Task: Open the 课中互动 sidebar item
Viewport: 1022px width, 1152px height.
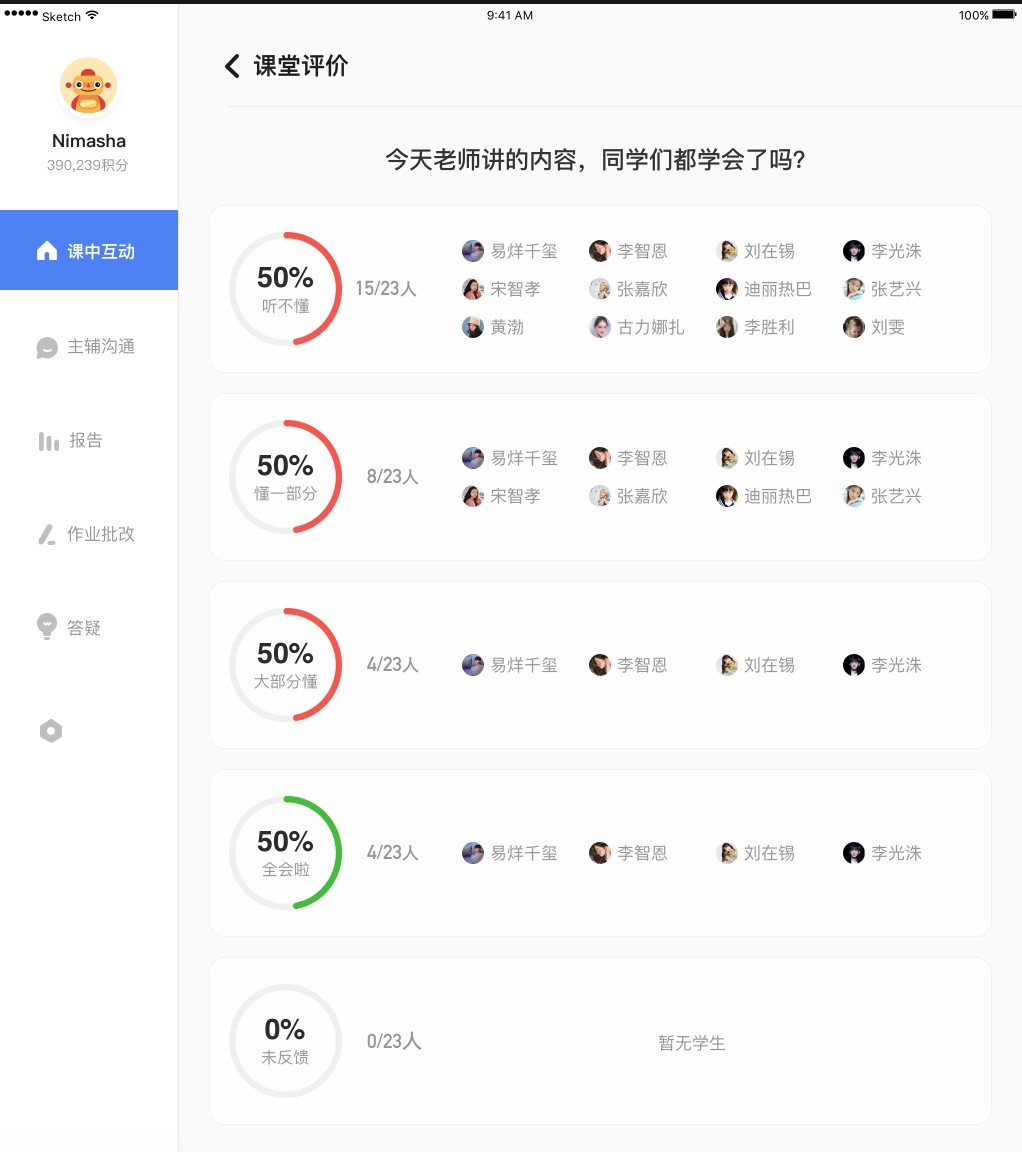Action: 89,251
